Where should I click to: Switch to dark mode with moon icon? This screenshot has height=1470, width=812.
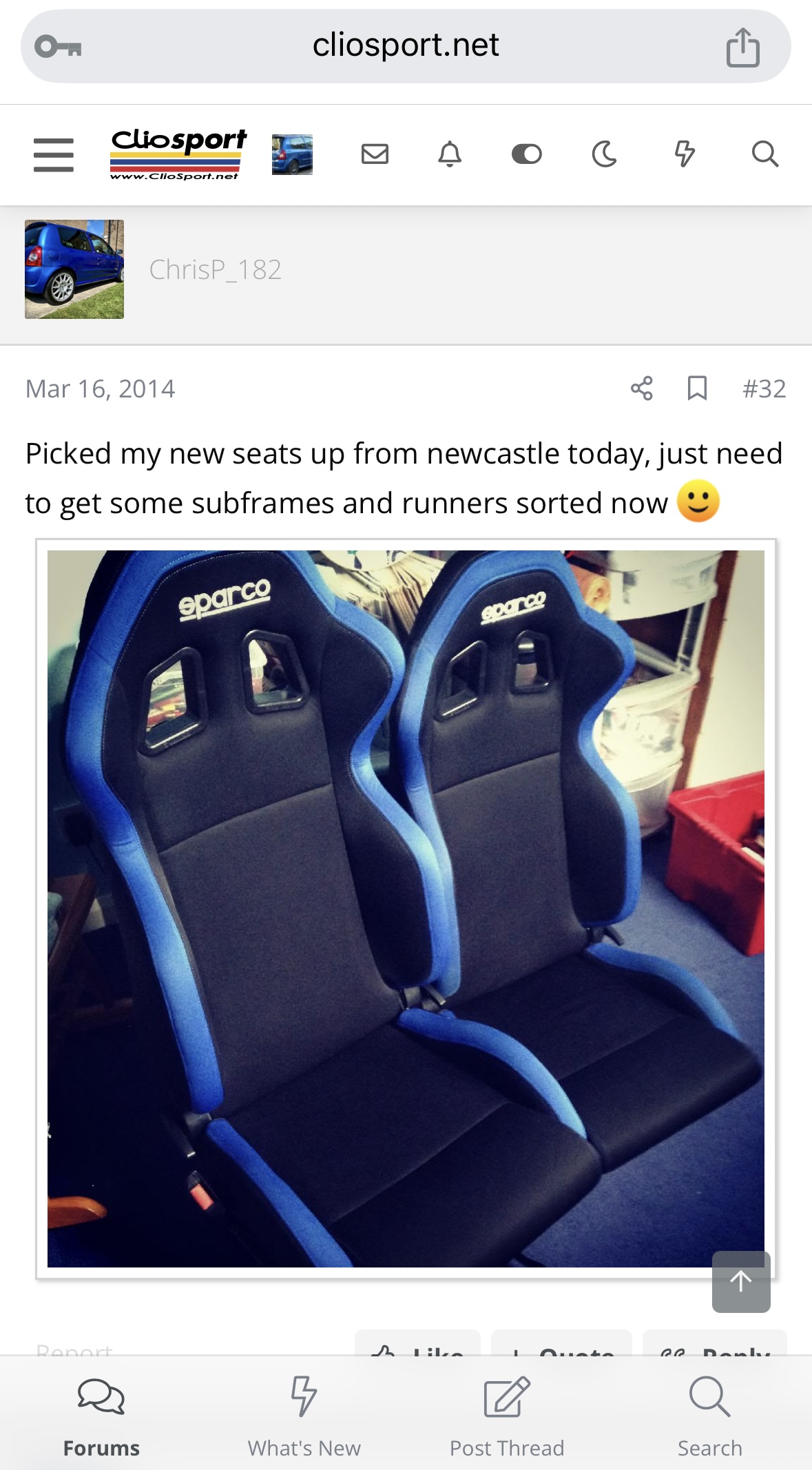click(x=604, y=154)
